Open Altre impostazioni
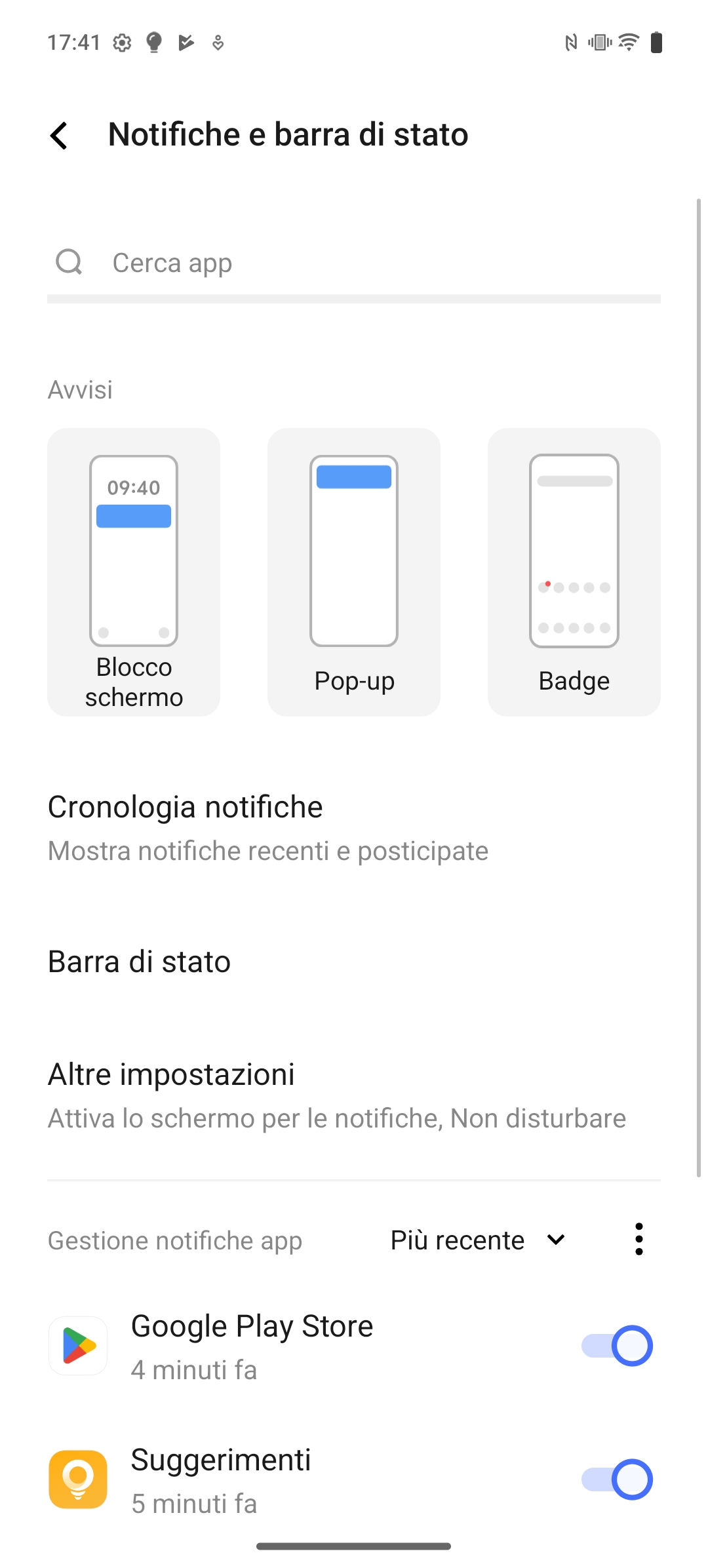Viewport: 708px width, 1568px height. (x=354, y=1095)
